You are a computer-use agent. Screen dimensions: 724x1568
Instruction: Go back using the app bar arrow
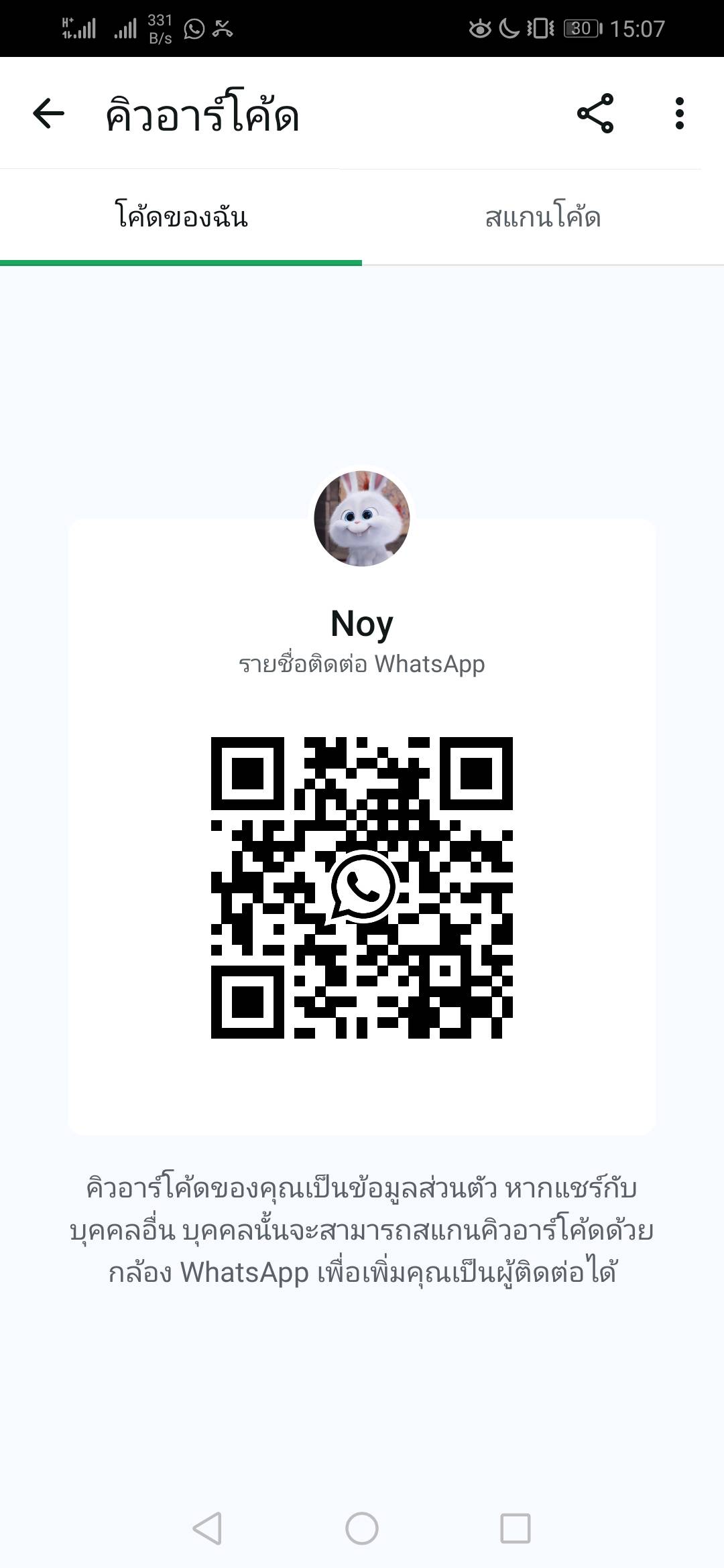(x=48, y=113)
